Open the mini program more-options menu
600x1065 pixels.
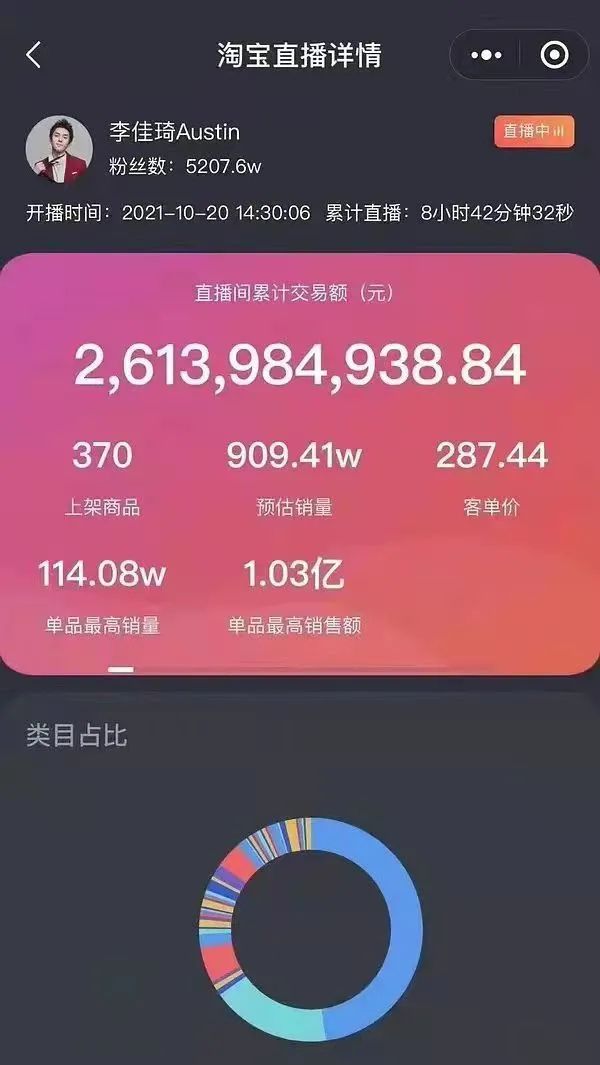point(486,55)
